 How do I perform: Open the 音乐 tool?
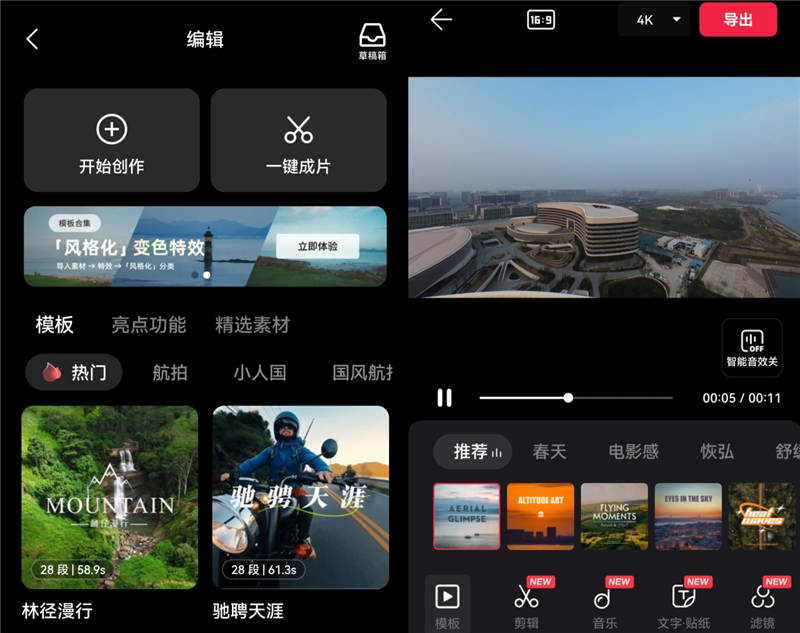(x=604, y=603)
